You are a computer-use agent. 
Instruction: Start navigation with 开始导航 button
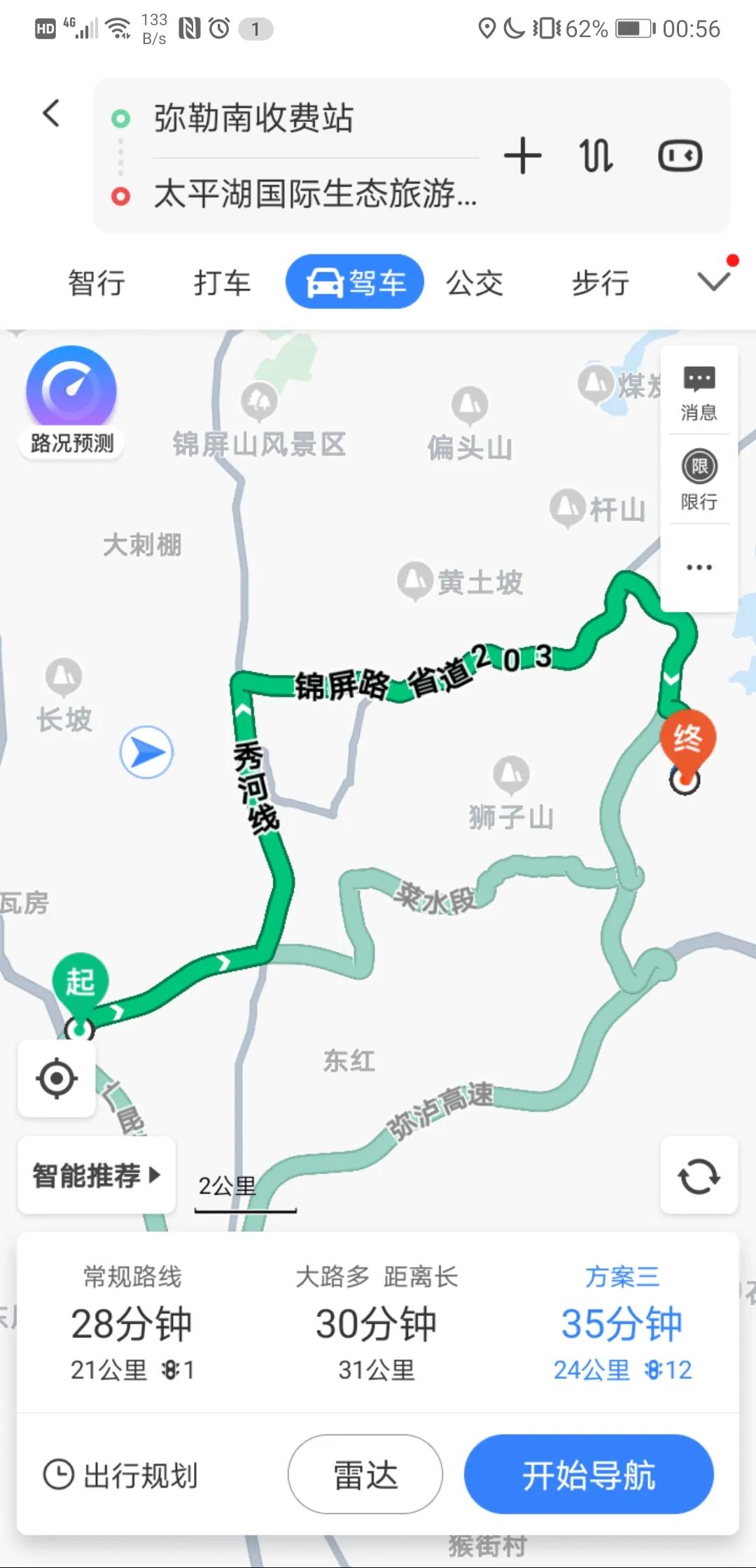[x=589, y=1473]
